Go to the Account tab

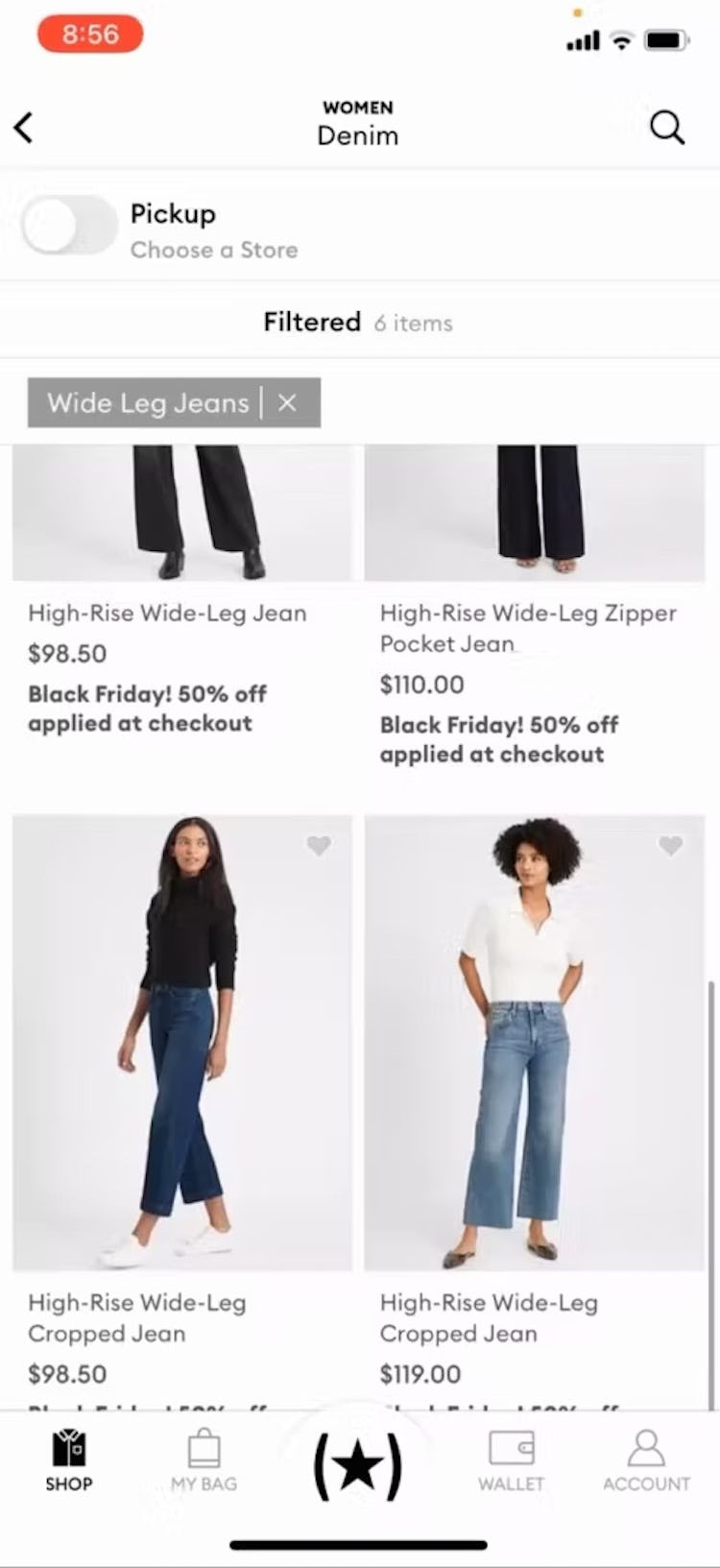(646, 1459)
